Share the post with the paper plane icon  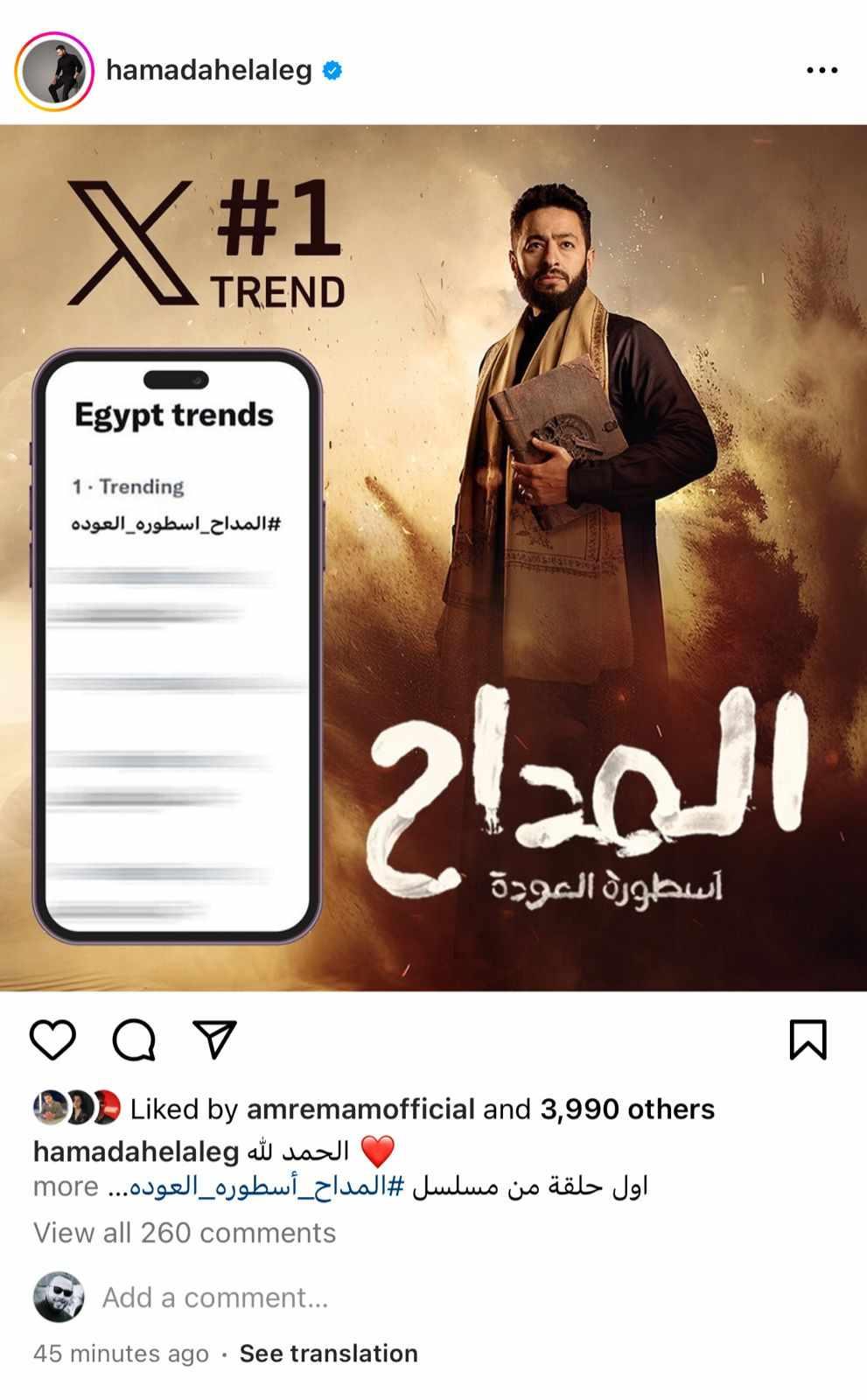(214, 1039)
